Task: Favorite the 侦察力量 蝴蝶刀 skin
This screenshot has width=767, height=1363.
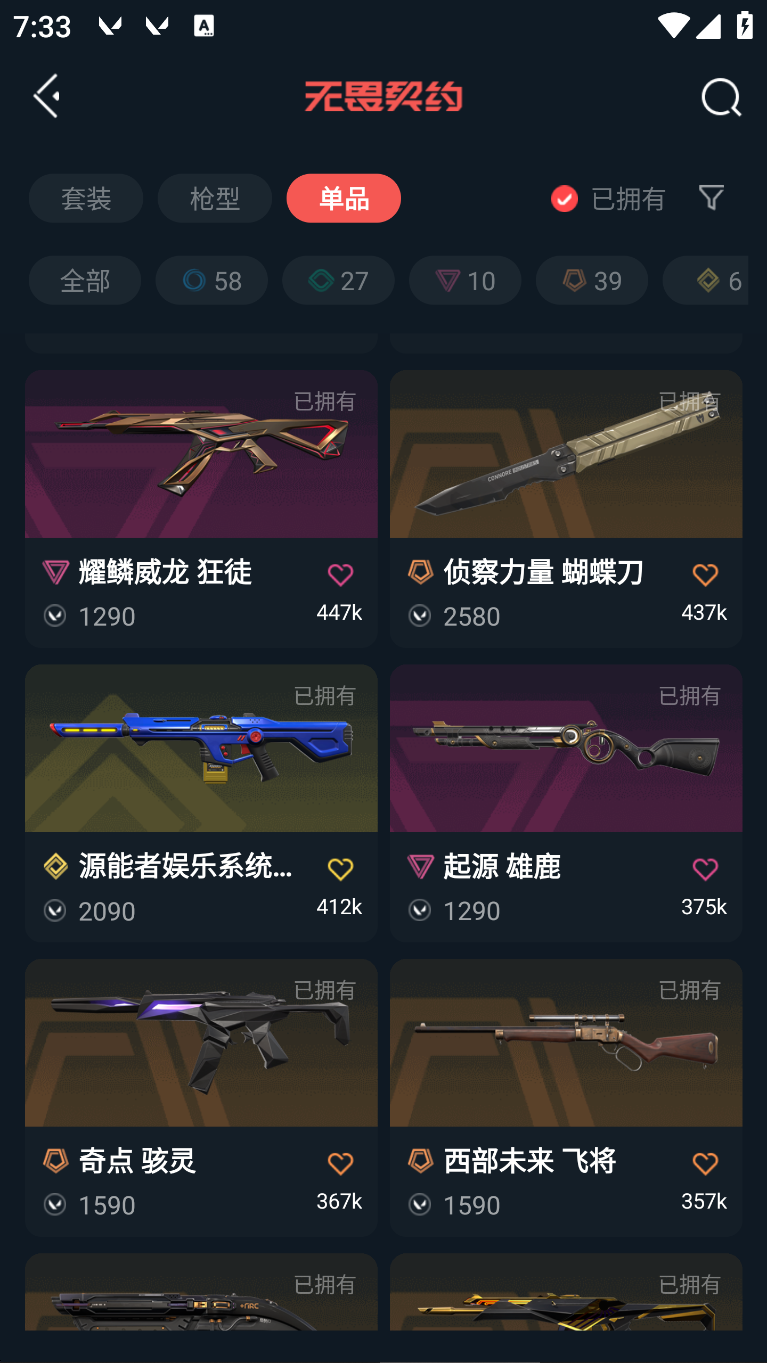Action: [705, 575]
